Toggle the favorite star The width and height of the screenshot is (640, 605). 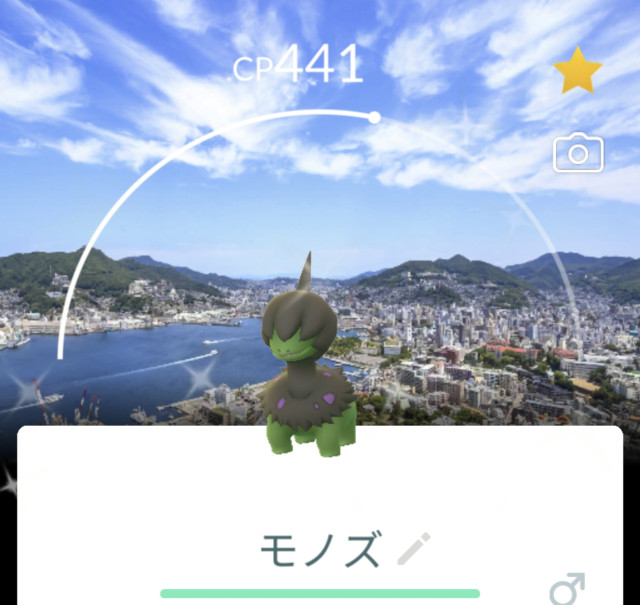pos(578,72)
